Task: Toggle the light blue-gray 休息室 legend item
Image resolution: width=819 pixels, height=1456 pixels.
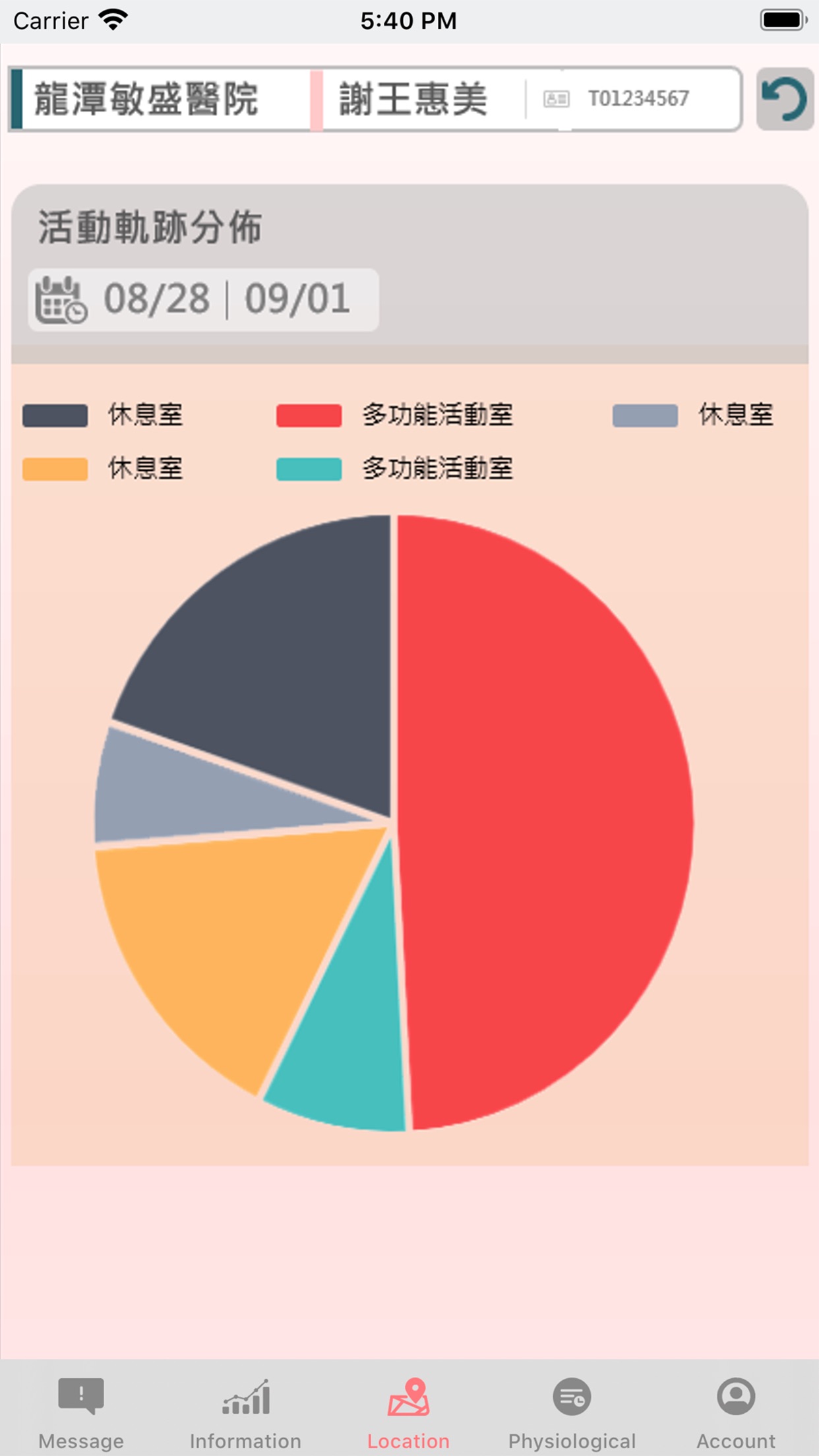Action: (x=693, y=415)
